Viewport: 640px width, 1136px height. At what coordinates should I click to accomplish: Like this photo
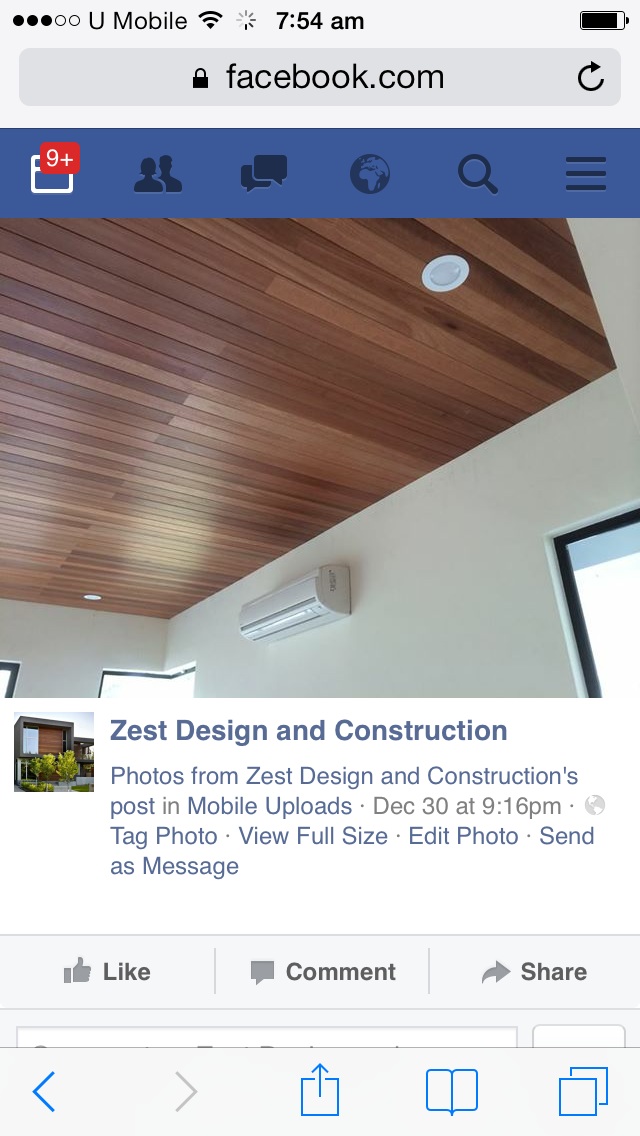(107, 971)
